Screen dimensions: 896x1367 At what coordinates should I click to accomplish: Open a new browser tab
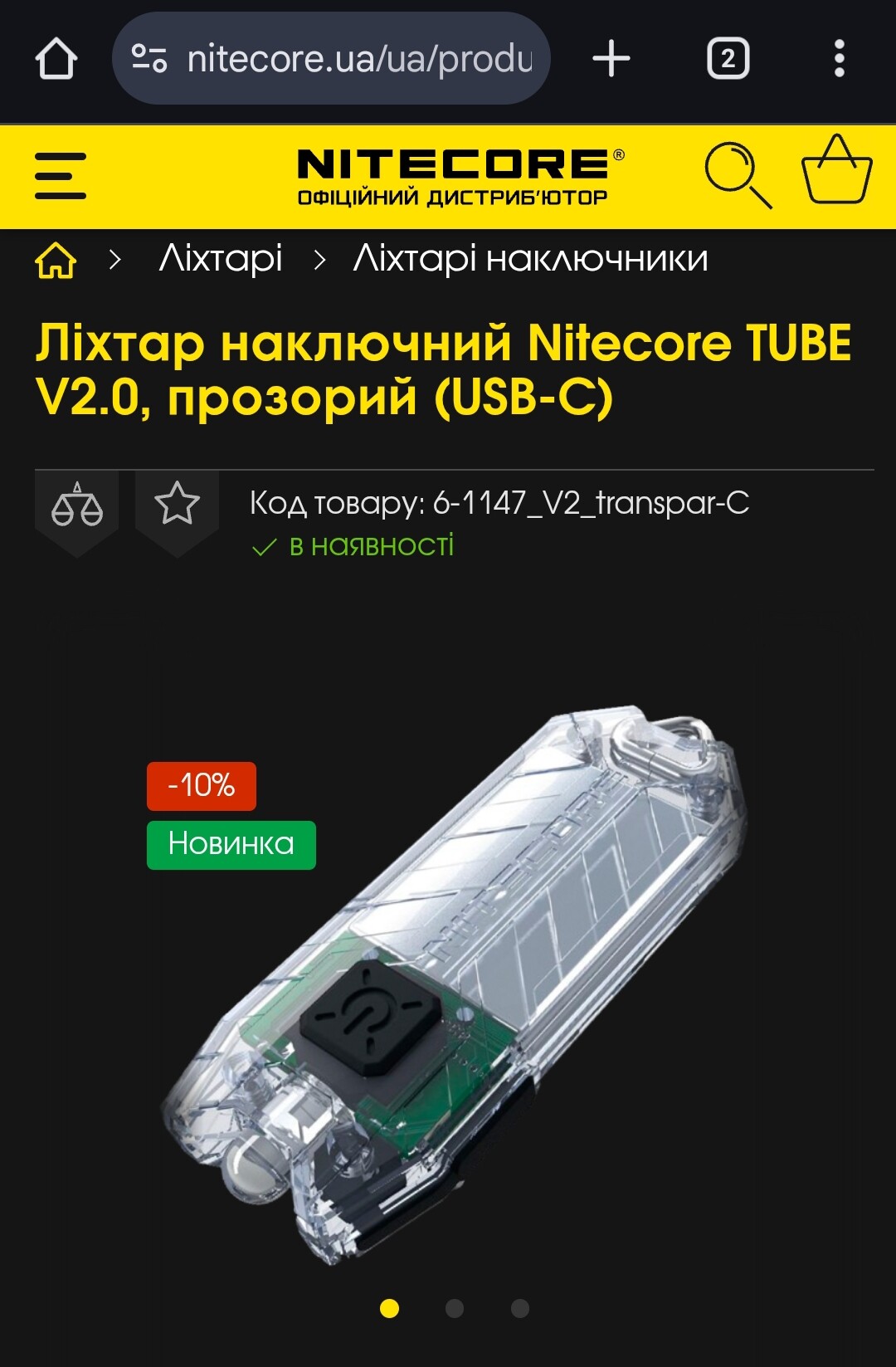[x=611, y=59]
